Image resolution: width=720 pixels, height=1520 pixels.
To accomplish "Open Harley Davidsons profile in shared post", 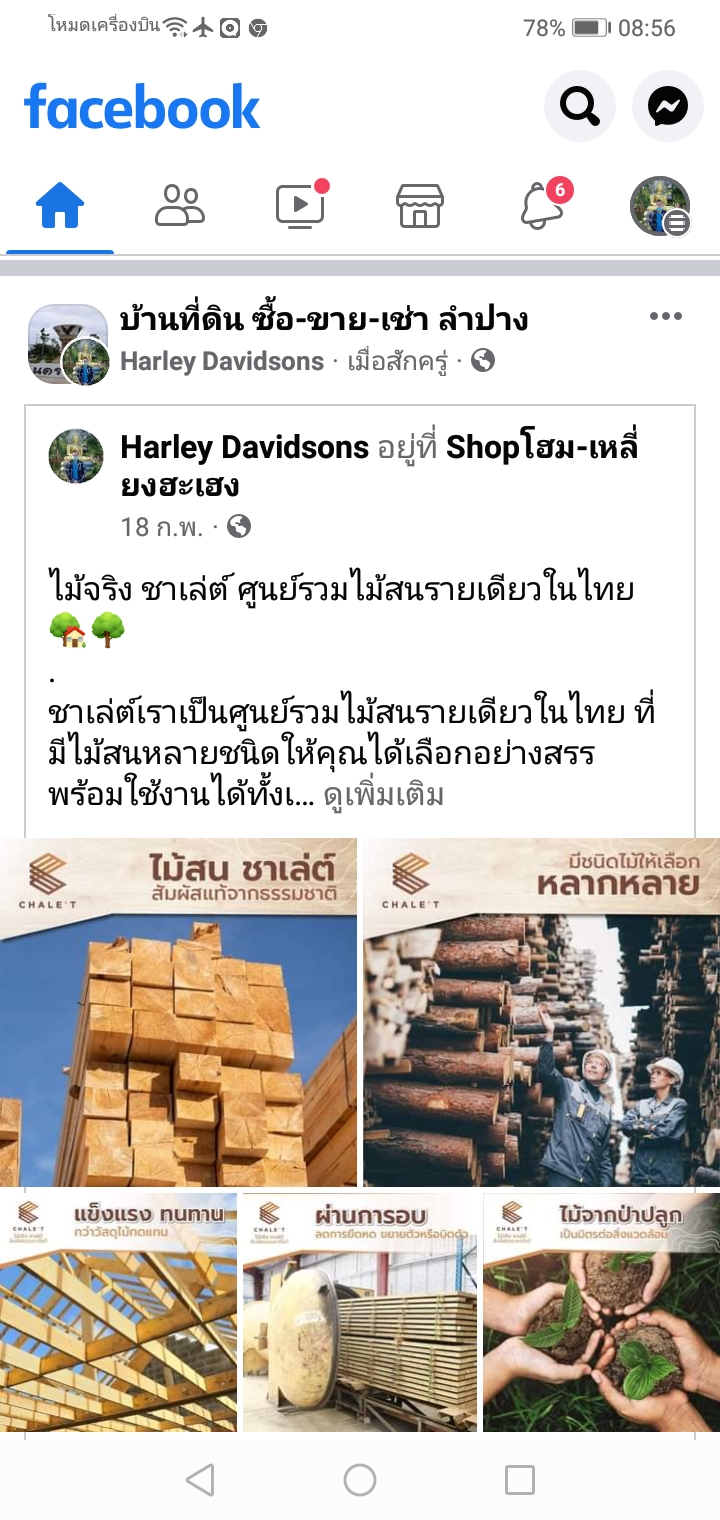I will (x=244, y=448).
